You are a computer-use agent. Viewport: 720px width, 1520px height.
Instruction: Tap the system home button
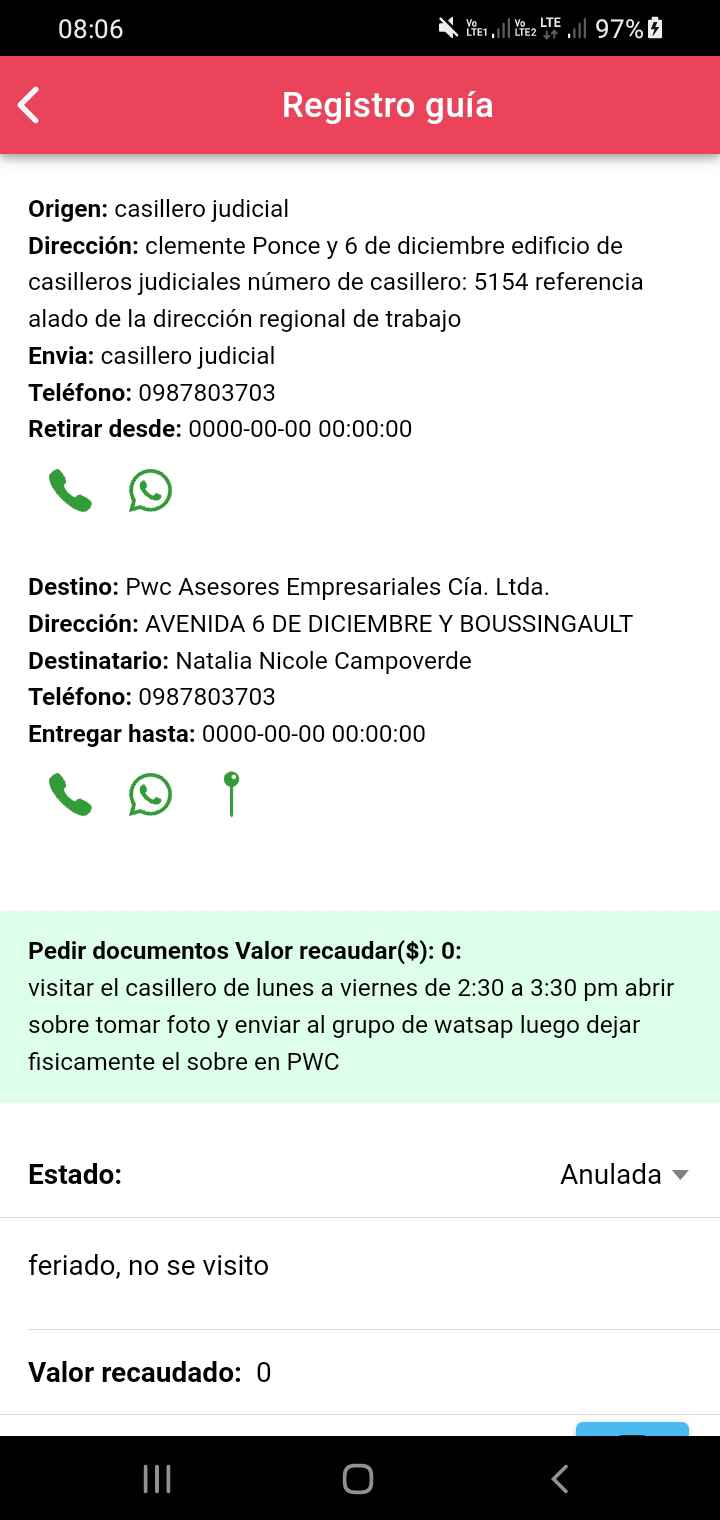[358, 1479]
